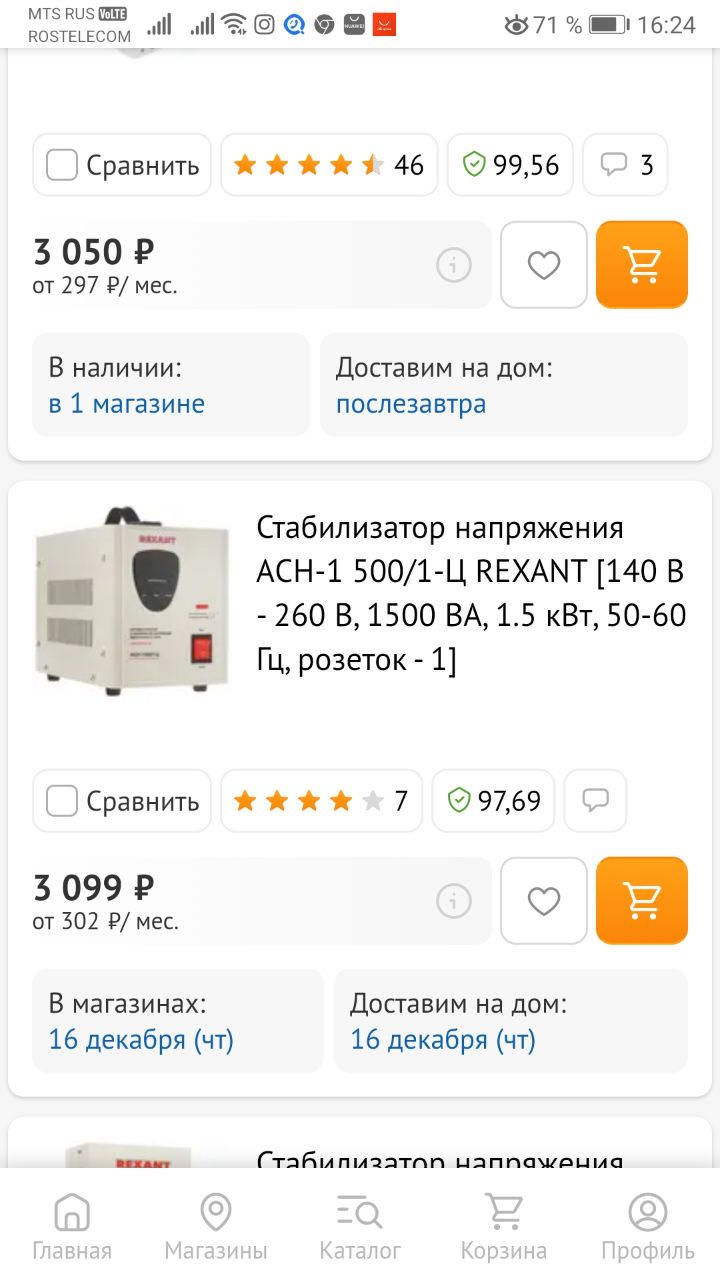Tap 'в 1 магазине' availability link
720x1280 pixels.
point(127,404)
